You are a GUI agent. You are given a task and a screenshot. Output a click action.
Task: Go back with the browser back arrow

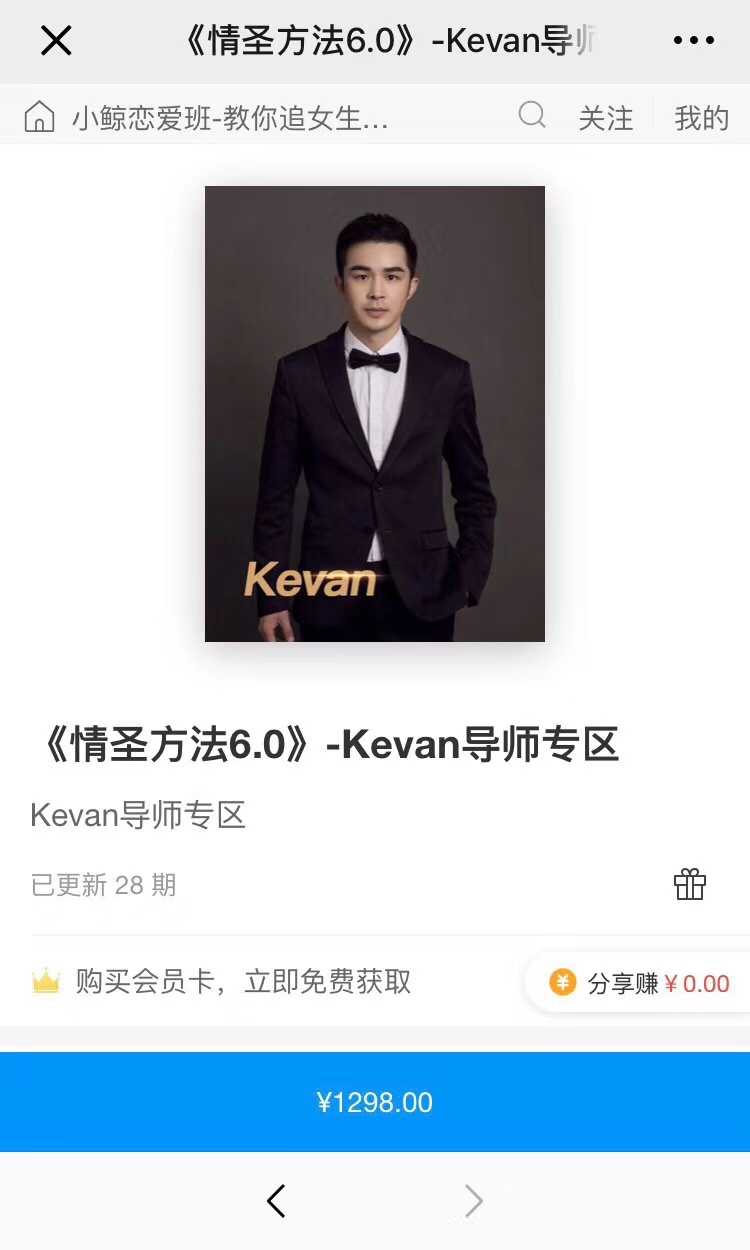(277, 1201)
